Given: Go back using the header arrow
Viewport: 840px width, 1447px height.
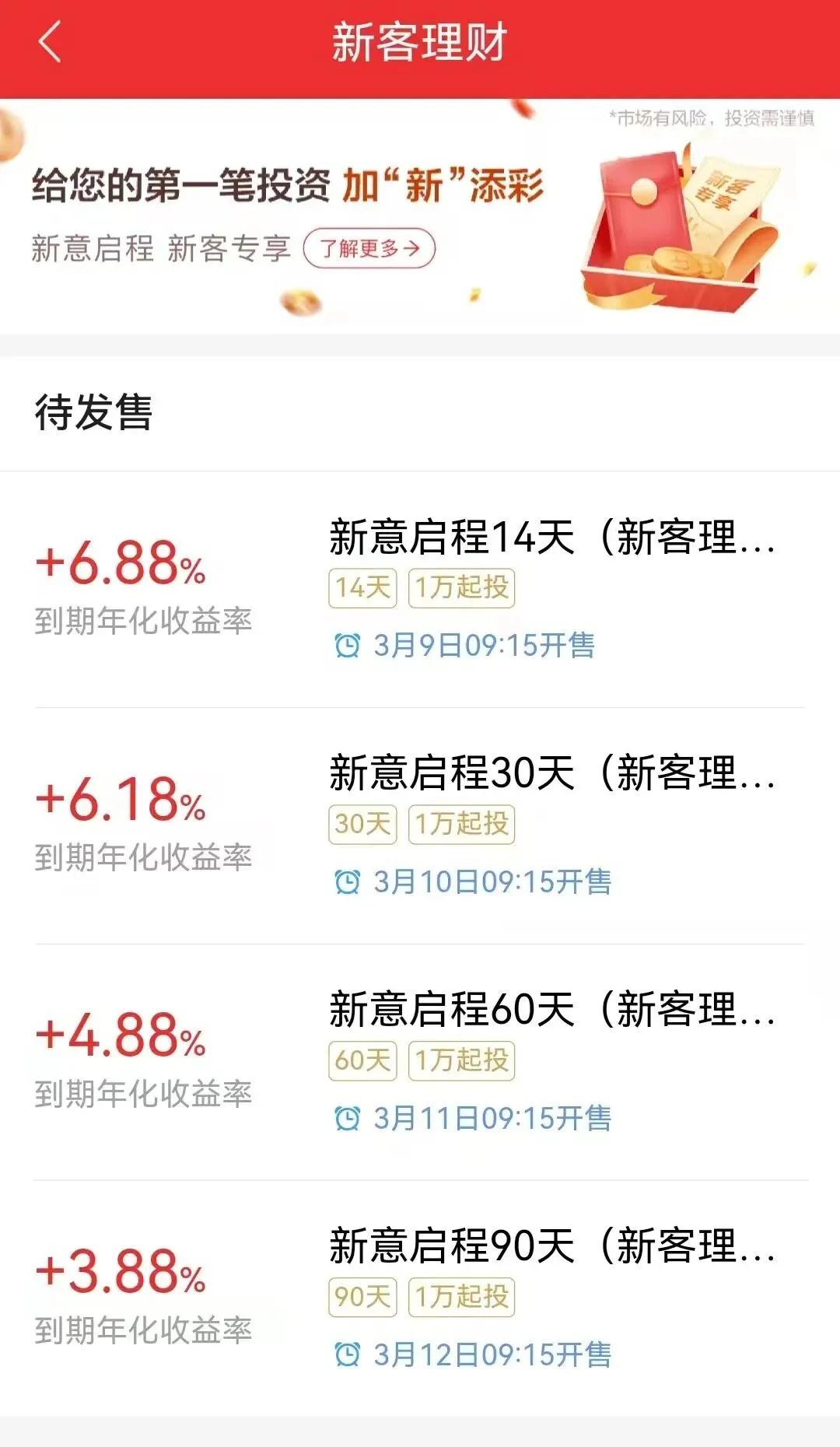Looking at the screenshot, I should pyautogui.click(x=50, y=42).
